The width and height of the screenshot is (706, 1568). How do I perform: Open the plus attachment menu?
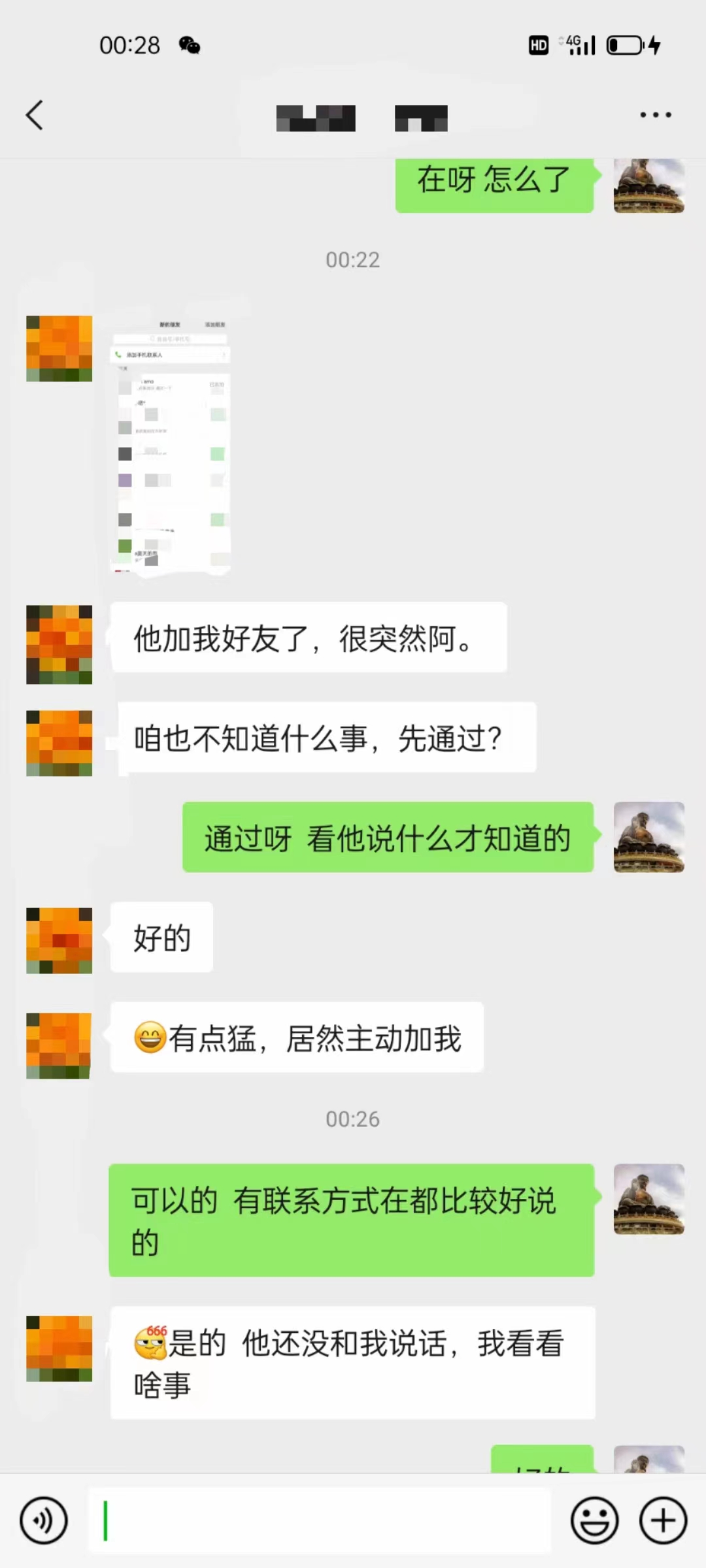pos(663,1520)
